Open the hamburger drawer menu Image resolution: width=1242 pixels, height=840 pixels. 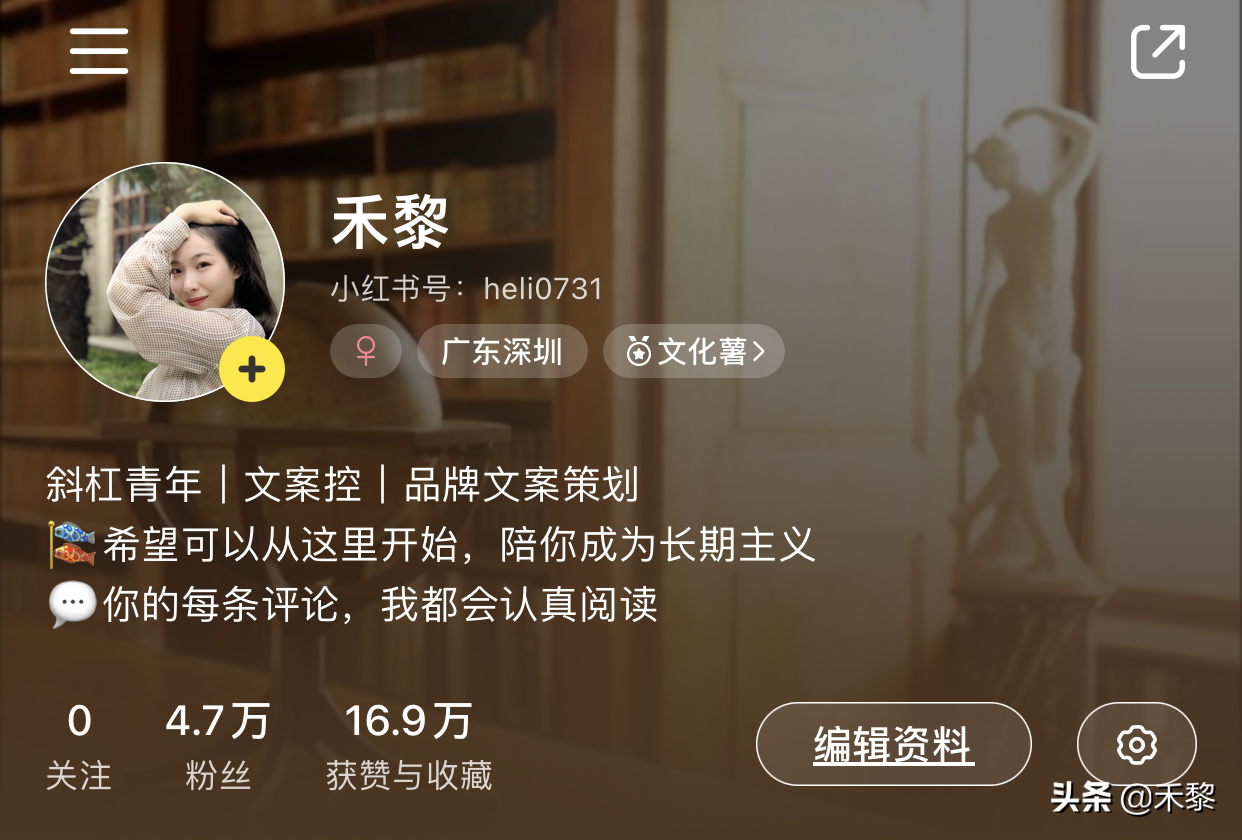[x=99, y=51]
